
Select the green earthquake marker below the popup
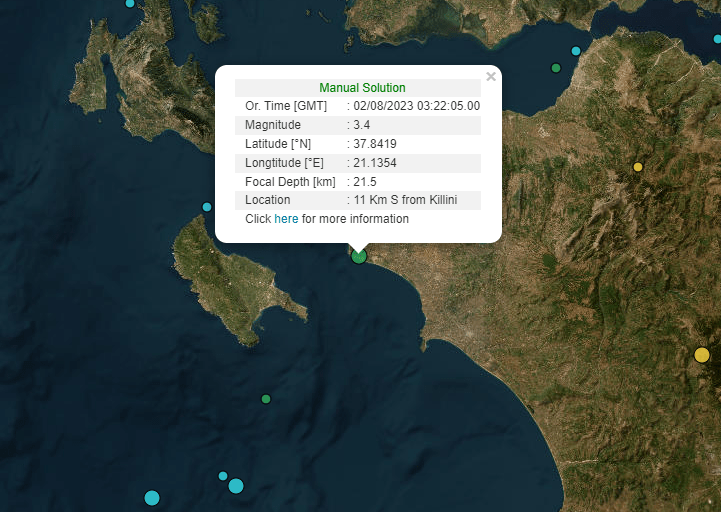tap(359, 256)
